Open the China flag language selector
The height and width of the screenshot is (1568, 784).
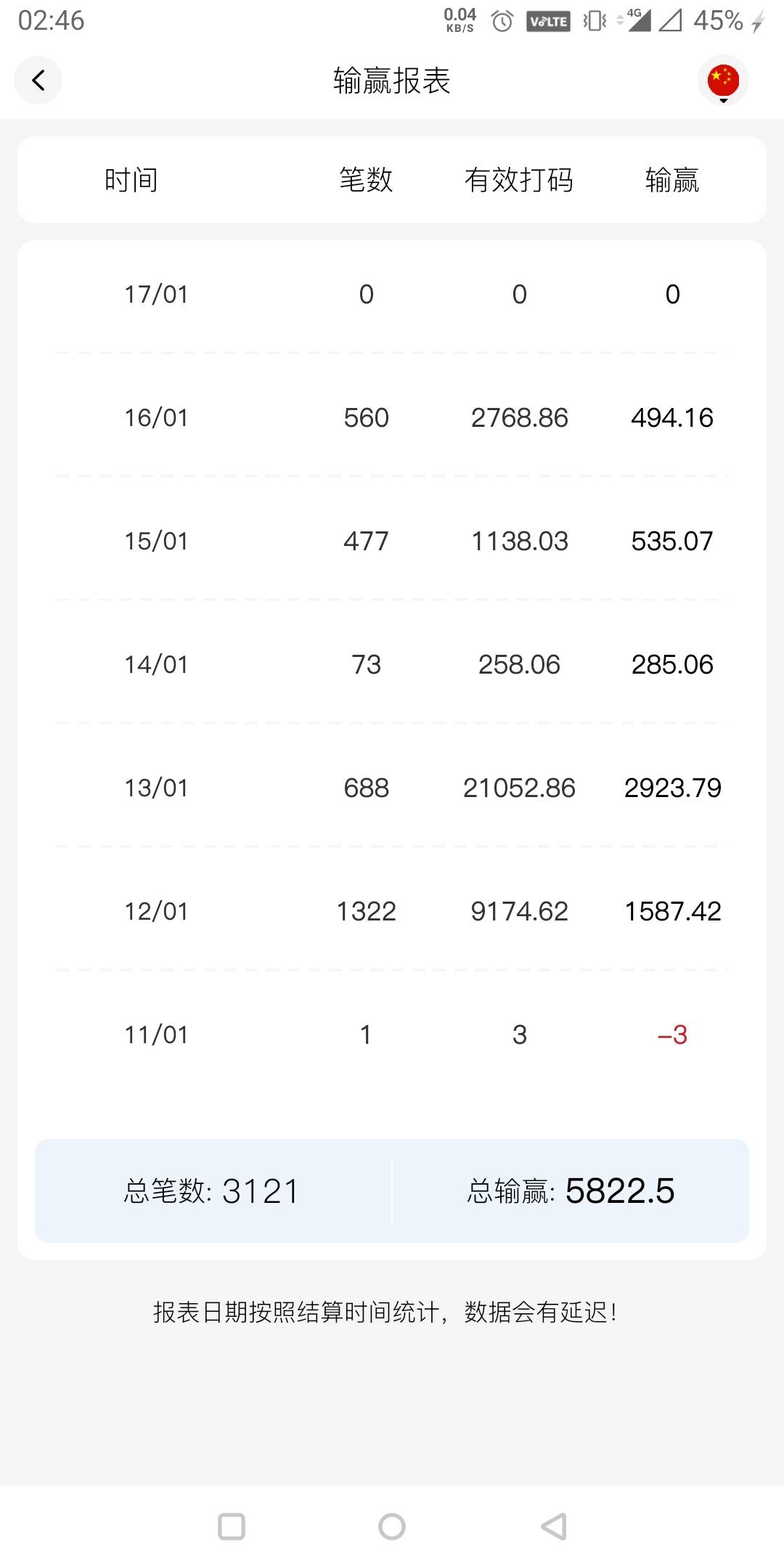pyautogui.click(x=723, y=81)
